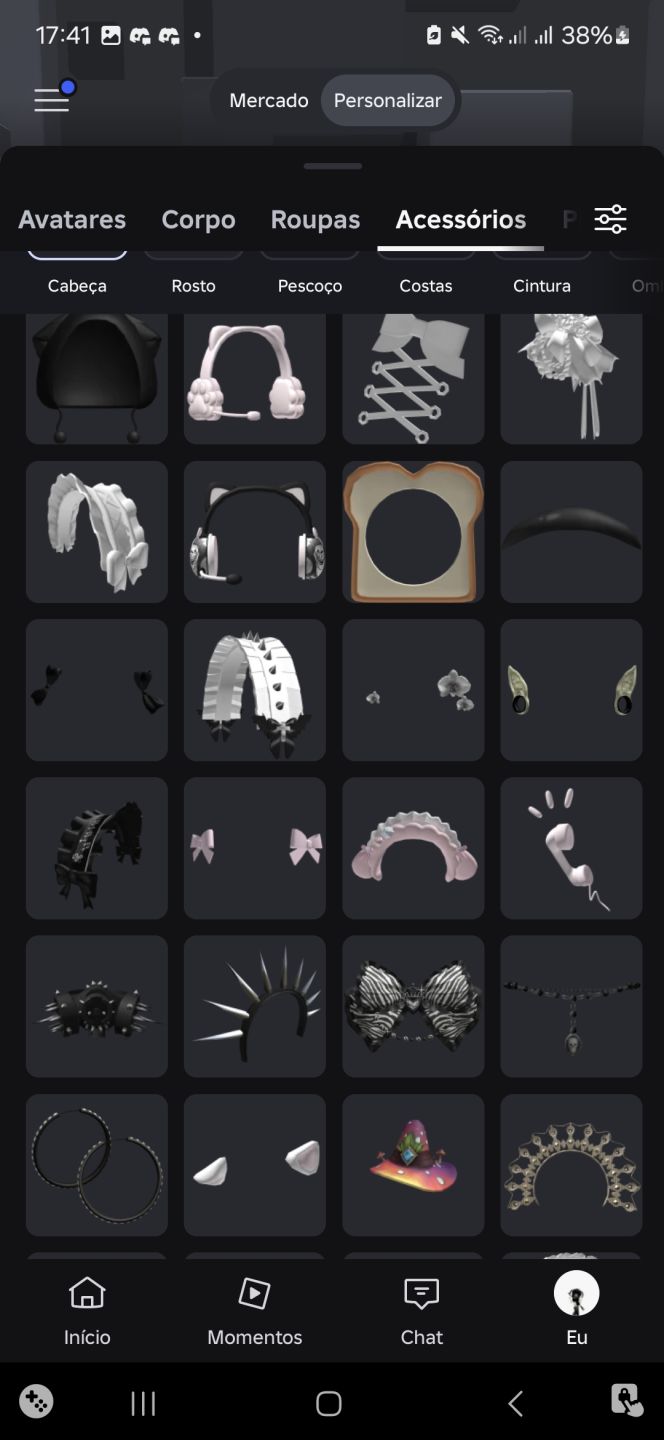The height and width of the screenshot is (1440, 664).
Task: Equip the black cat-ear headphones
Action: pyautogui.click(x=255, y=532)
